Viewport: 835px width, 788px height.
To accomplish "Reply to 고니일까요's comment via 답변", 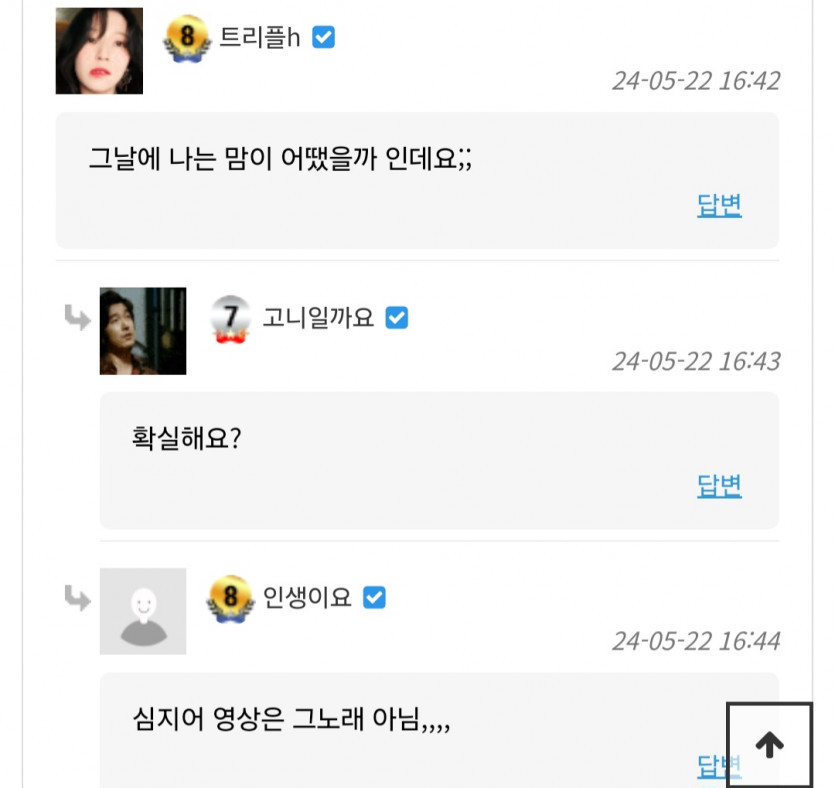I will tap(719, 485).
